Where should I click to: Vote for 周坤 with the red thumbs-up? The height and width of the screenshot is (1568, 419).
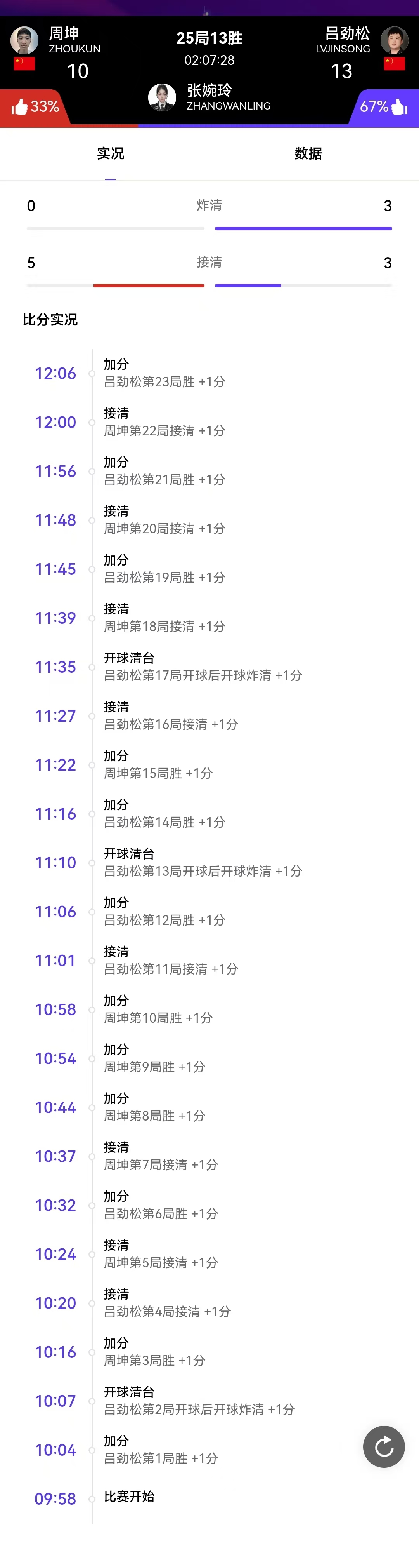(x=21, y=107)
